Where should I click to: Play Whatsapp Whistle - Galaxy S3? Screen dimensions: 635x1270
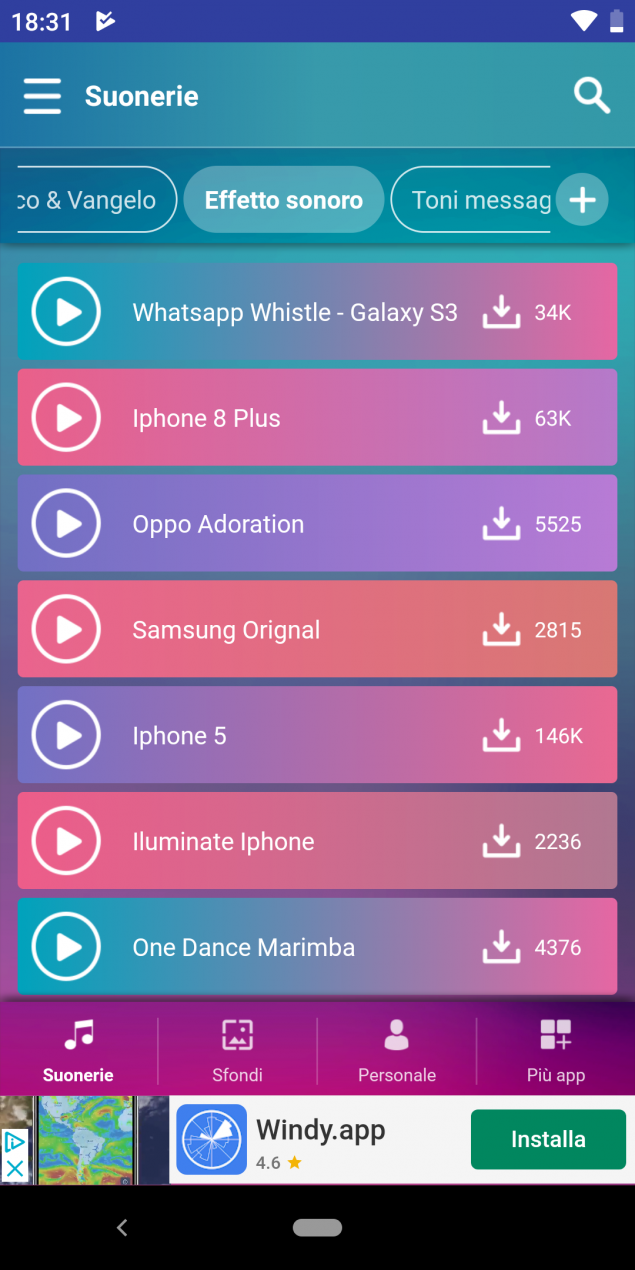click(67, 312)
